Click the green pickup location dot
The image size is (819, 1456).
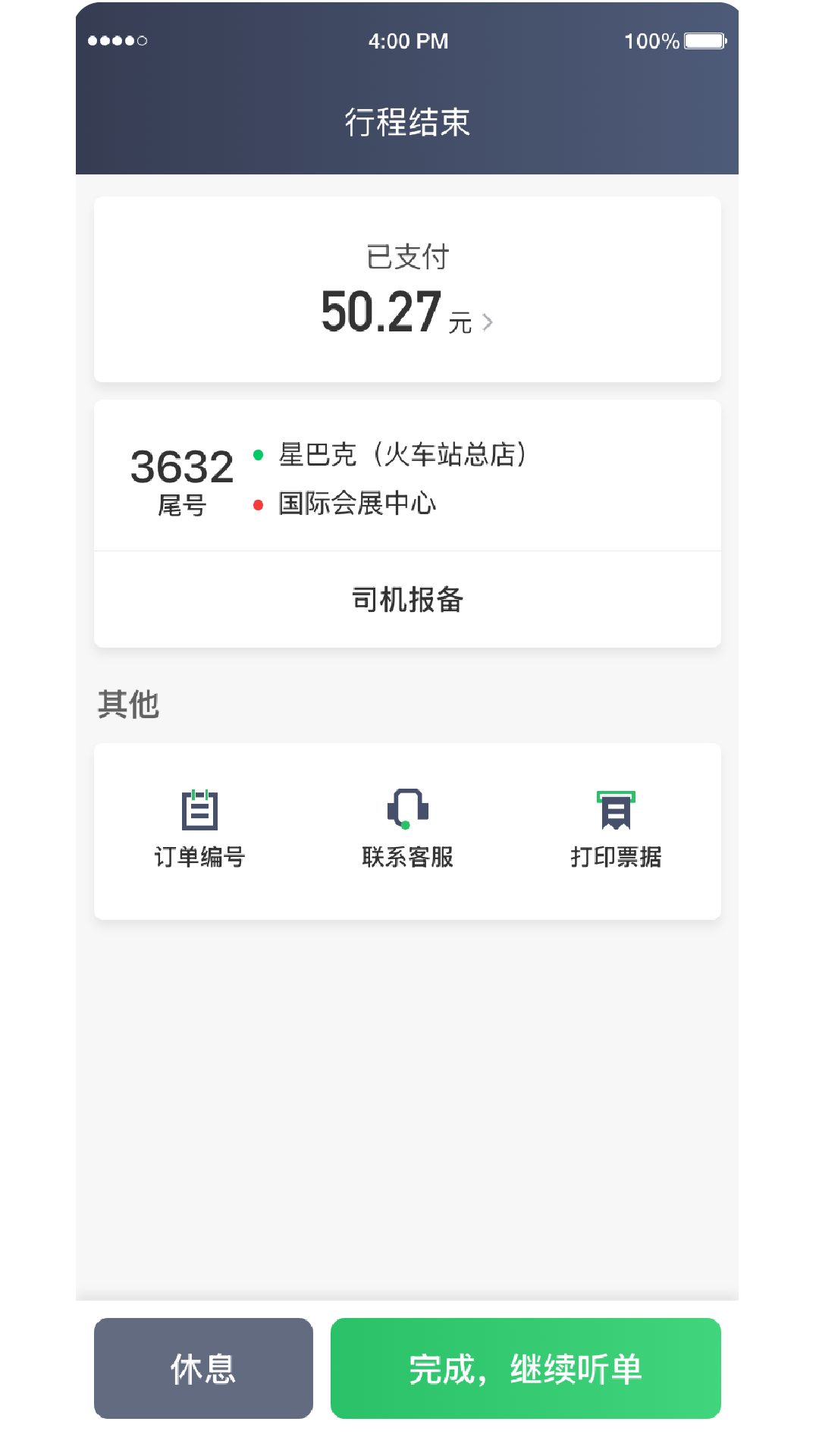(258, 453)
